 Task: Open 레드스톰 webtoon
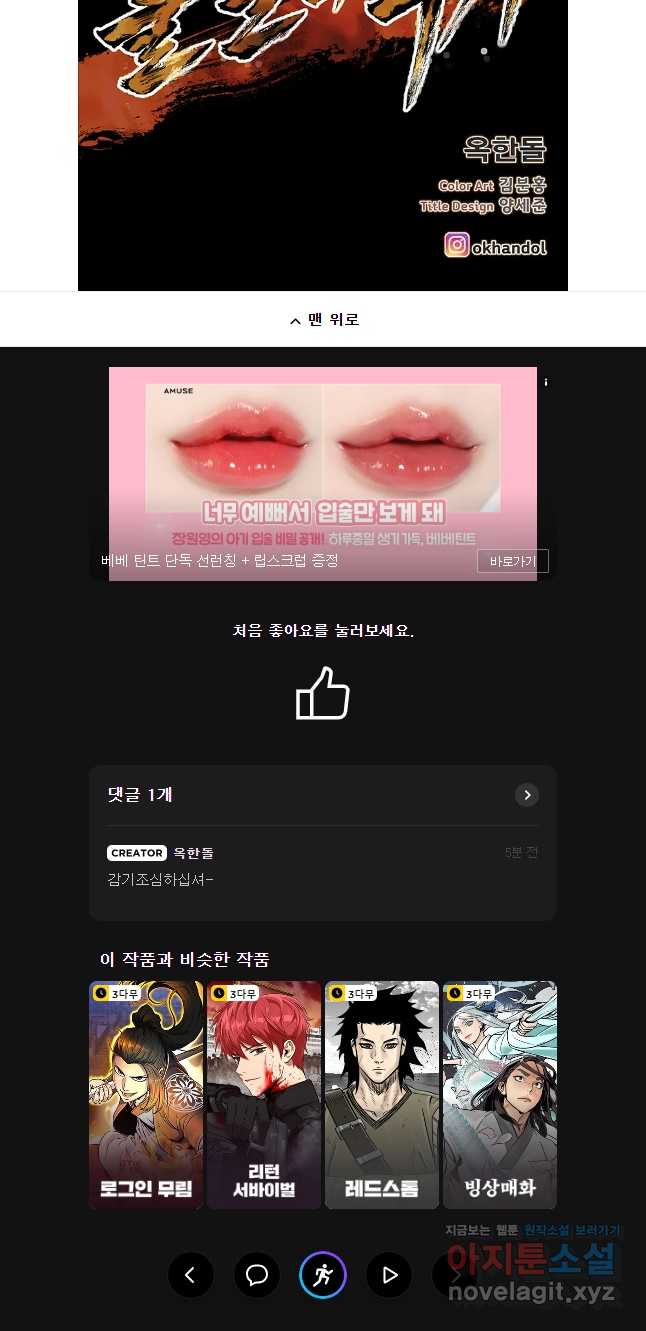pos(382,1095)
